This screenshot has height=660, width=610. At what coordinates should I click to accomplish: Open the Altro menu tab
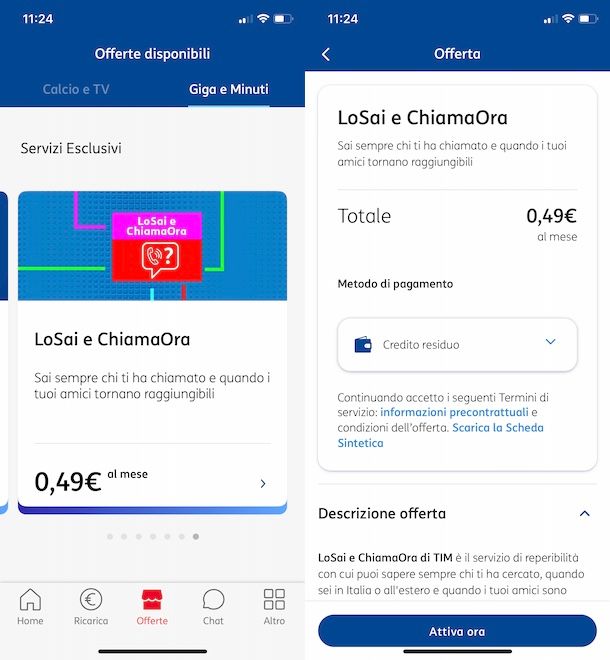274,607
